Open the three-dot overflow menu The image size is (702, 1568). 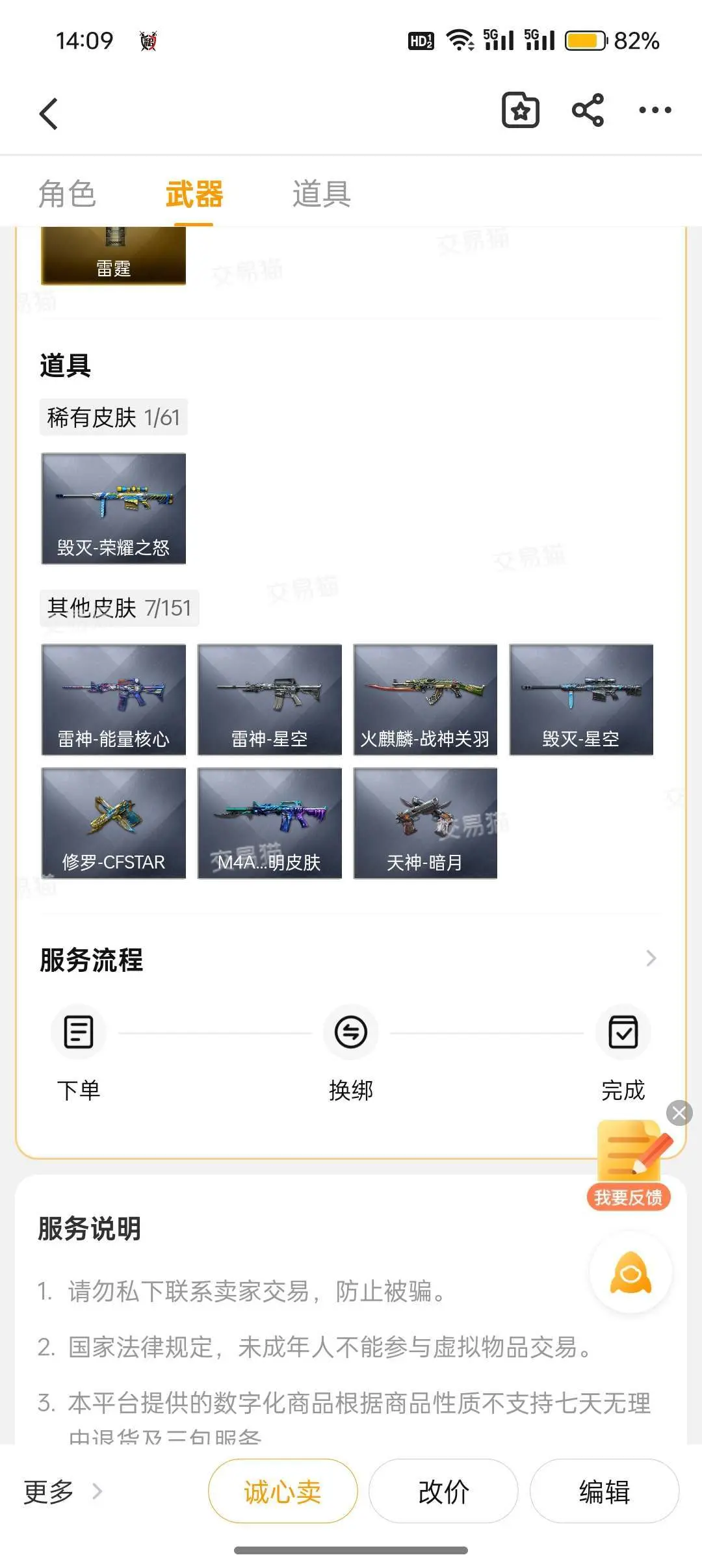(655, 110)
